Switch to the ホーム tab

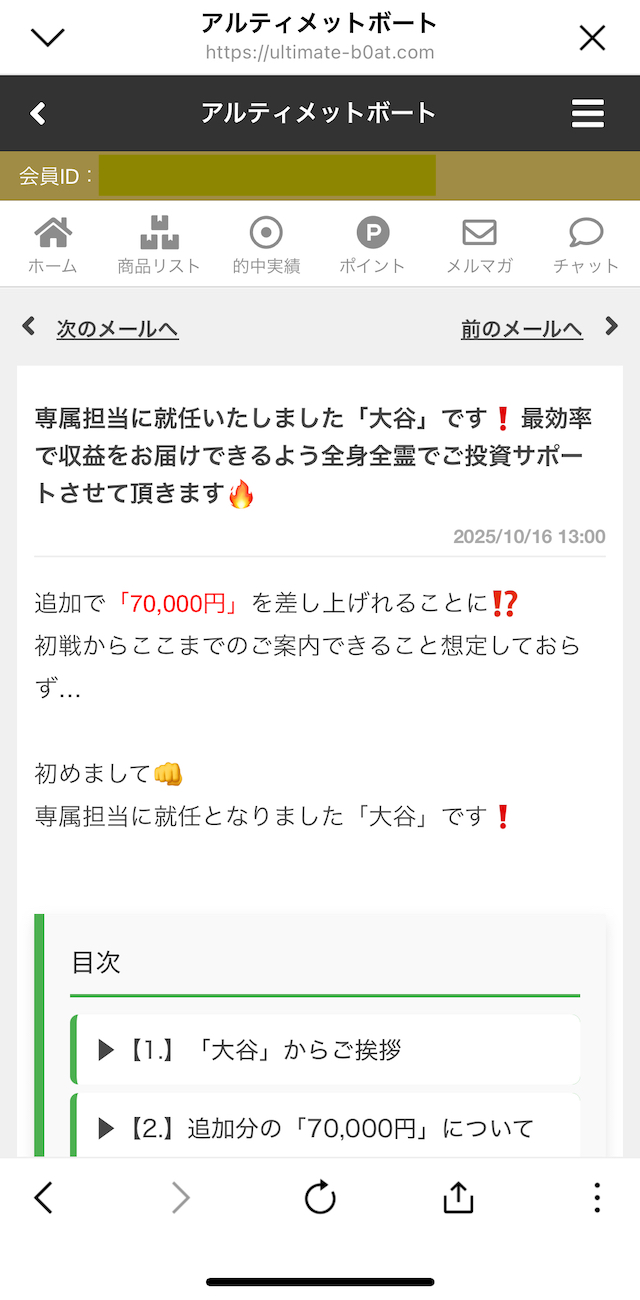tap(53, 246)
